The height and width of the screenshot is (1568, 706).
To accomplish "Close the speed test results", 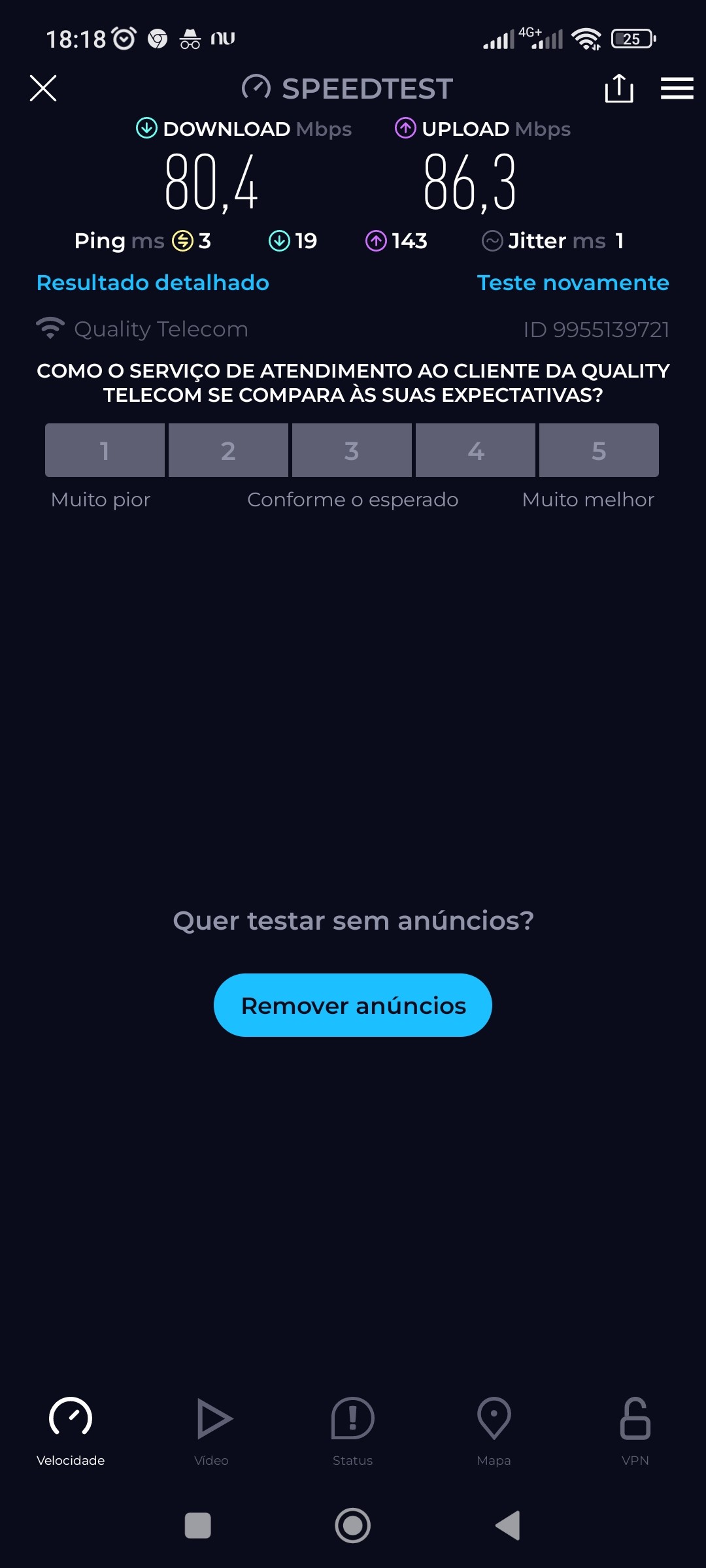I will (43, 88).
